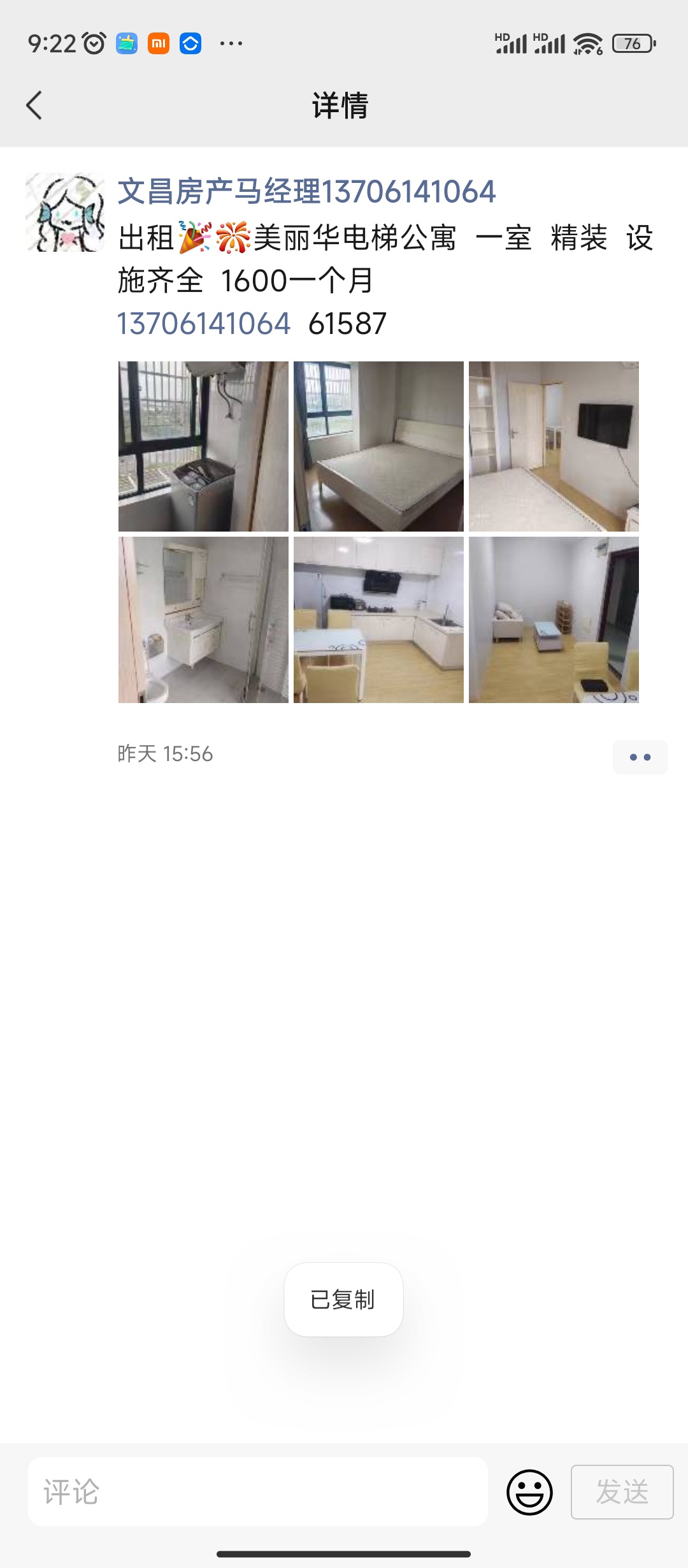688x1568 pixels.
Task: Tap the 发送 send button
Action: tap(622, 1492)
